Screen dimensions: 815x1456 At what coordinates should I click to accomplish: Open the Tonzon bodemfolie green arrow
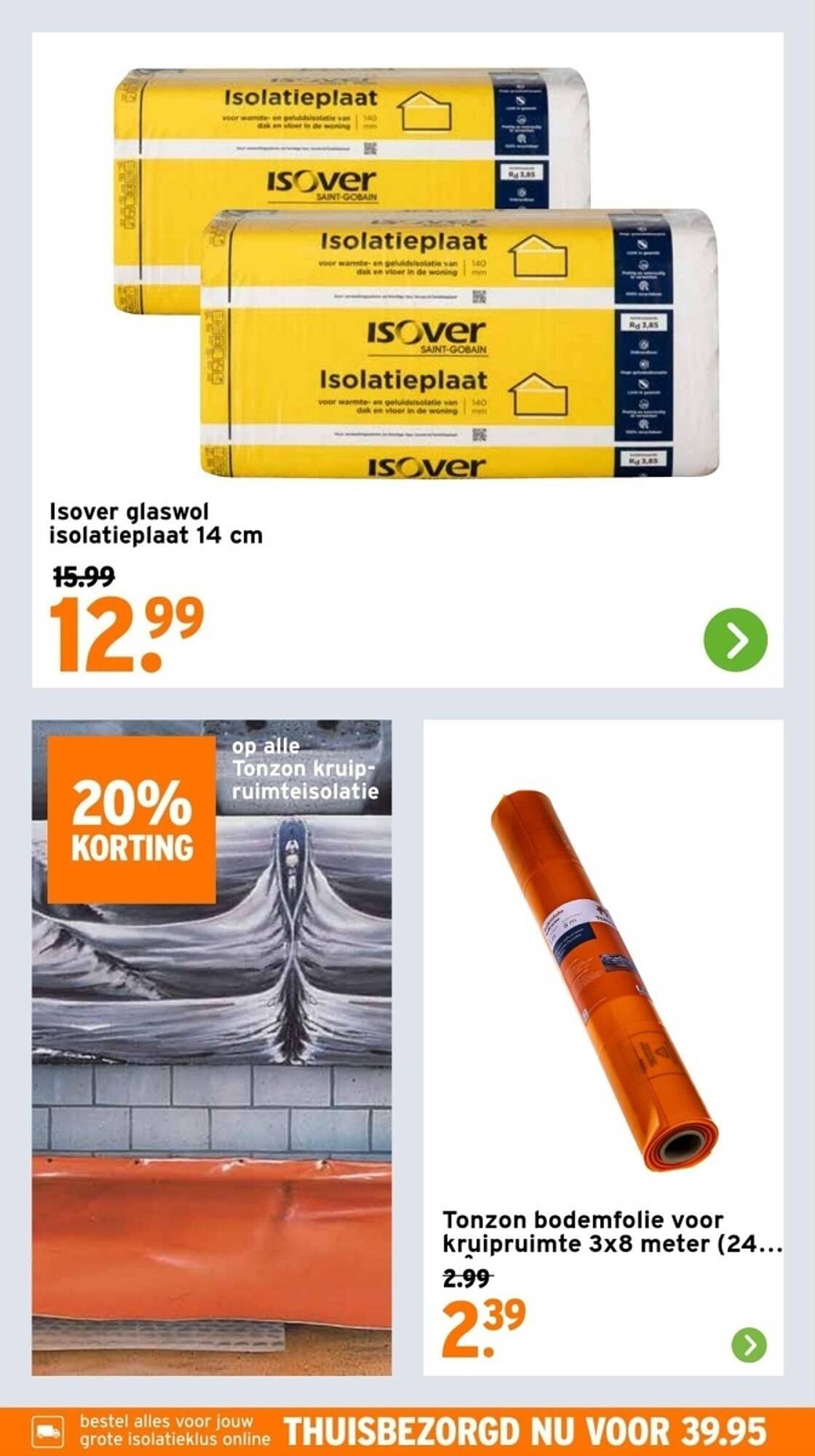point(749,1345)
